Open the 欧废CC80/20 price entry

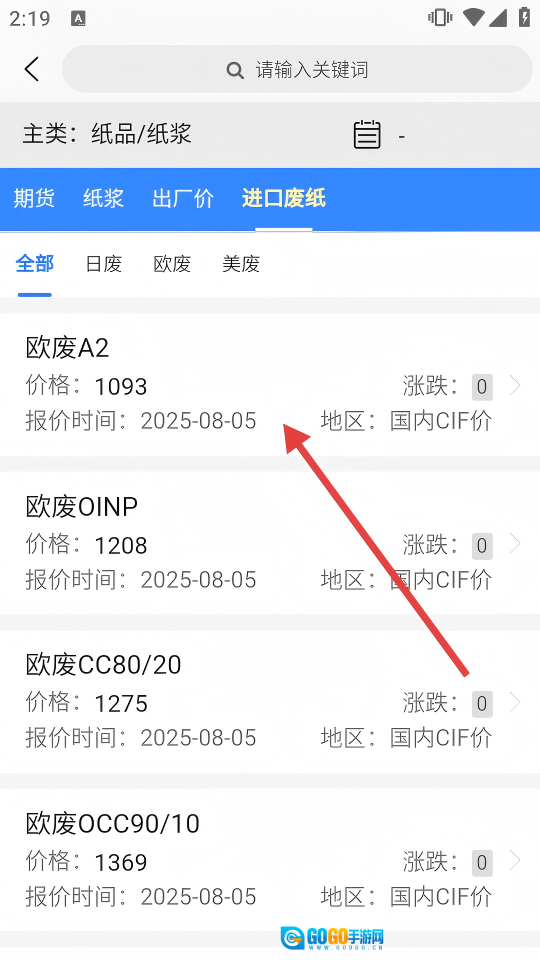[x=270, y=702]
